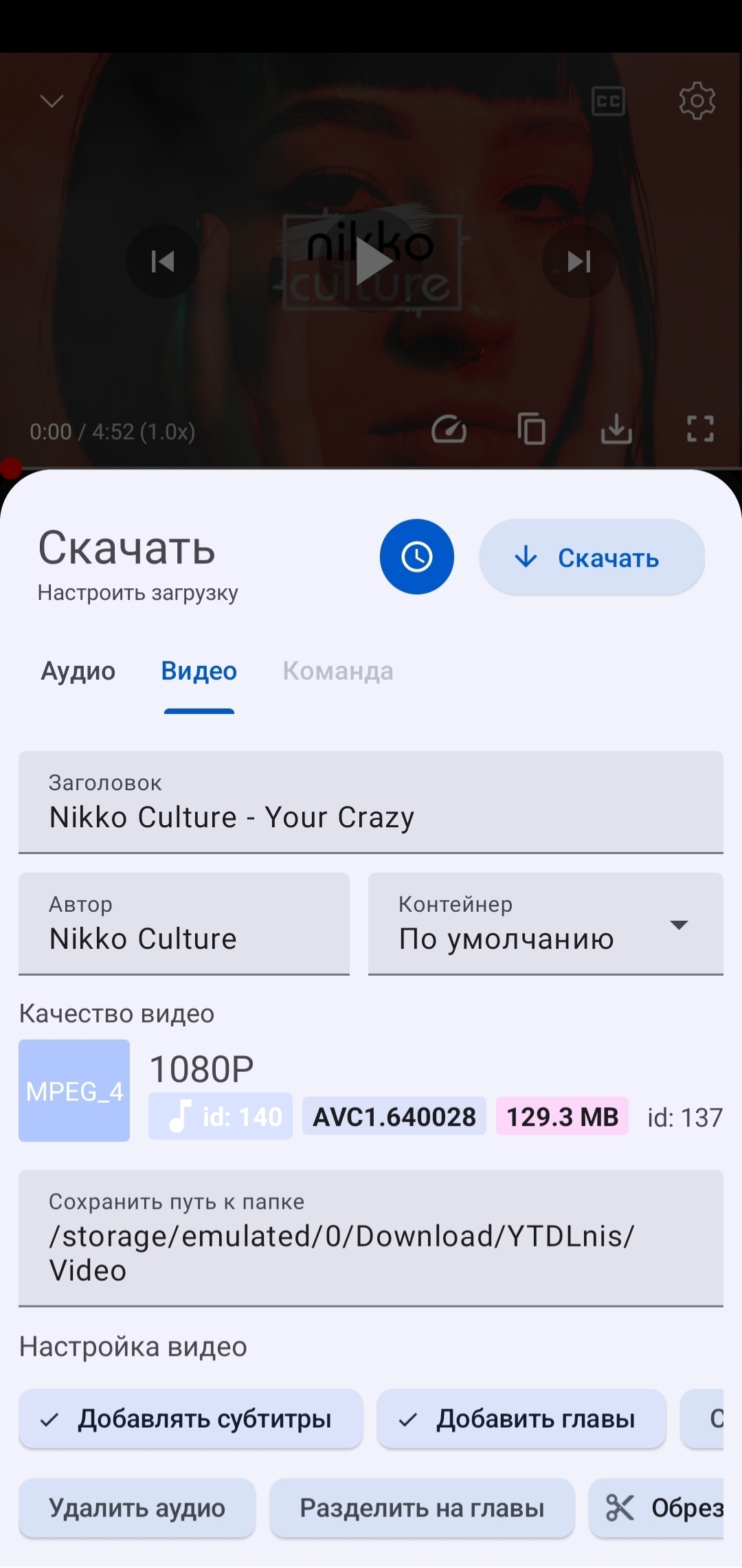Edit the Заголовок title field

click(371, 803)
